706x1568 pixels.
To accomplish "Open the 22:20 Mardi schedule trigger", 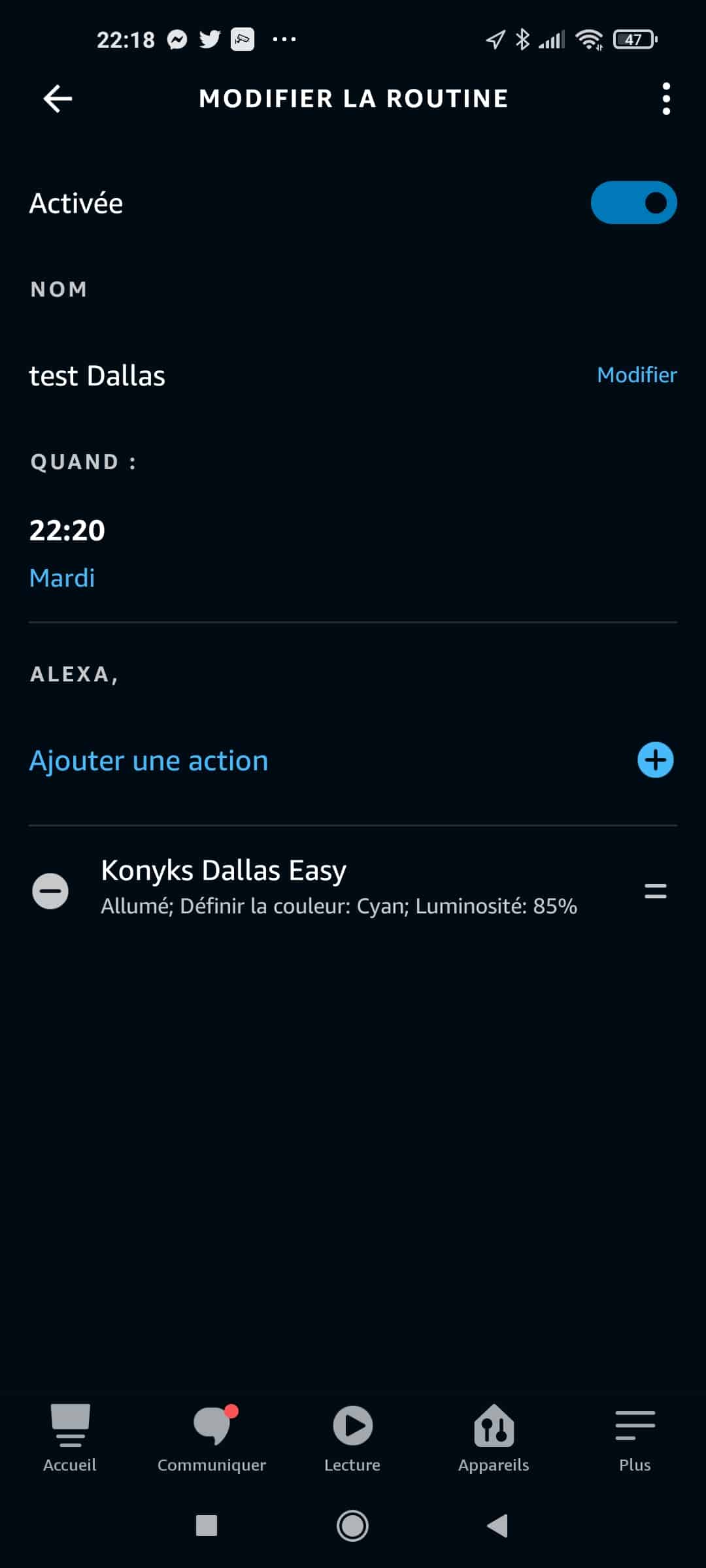I will point(353,553).
